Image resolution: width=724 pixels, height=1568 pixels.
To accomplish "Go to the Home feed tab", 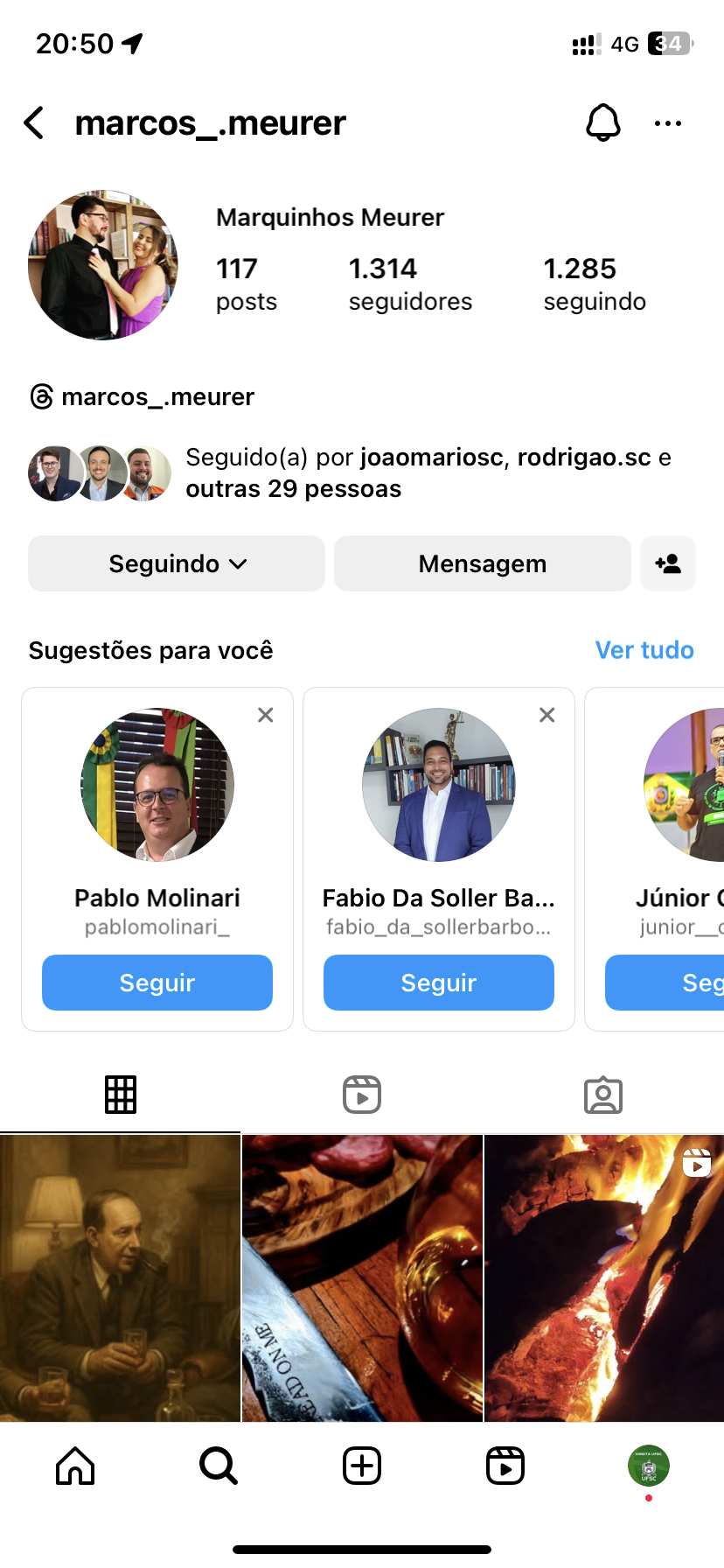I will point(75,1466).
